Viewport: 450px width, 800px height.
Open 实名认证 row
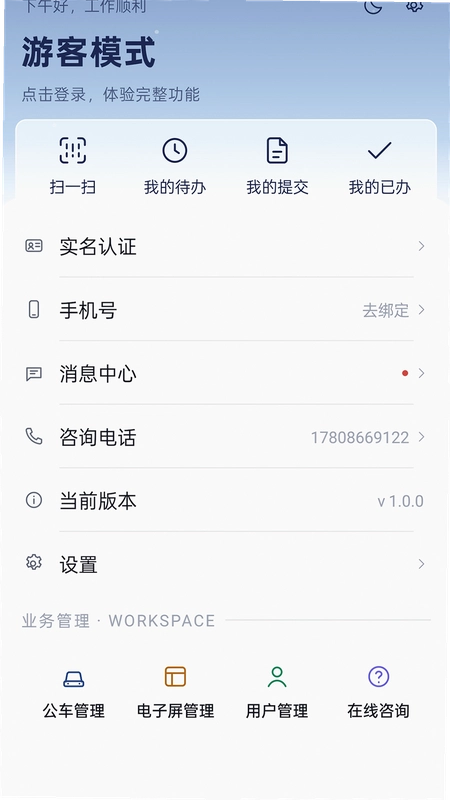[x=225, y=246]
